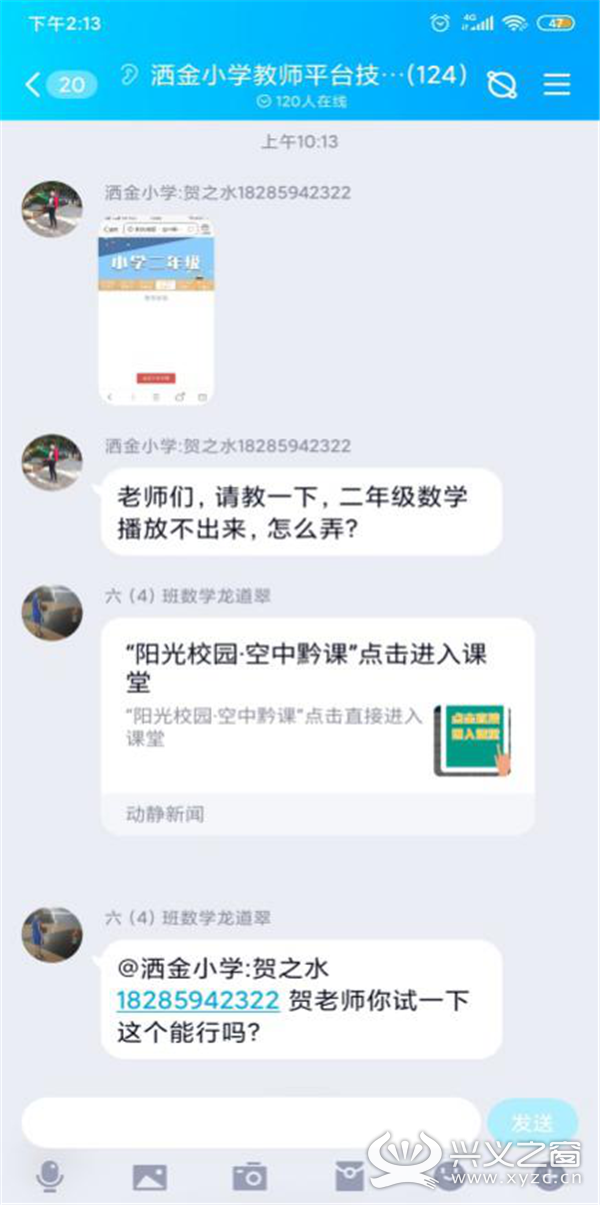
Task: Open the 阳光校园·空中黔课 shared link card
Action: tap(317, 726)
